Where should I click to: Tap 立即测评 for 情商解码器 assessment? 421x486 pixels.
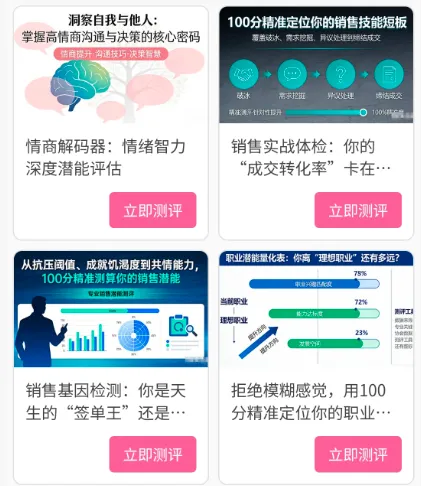click(x=153, y=210)
